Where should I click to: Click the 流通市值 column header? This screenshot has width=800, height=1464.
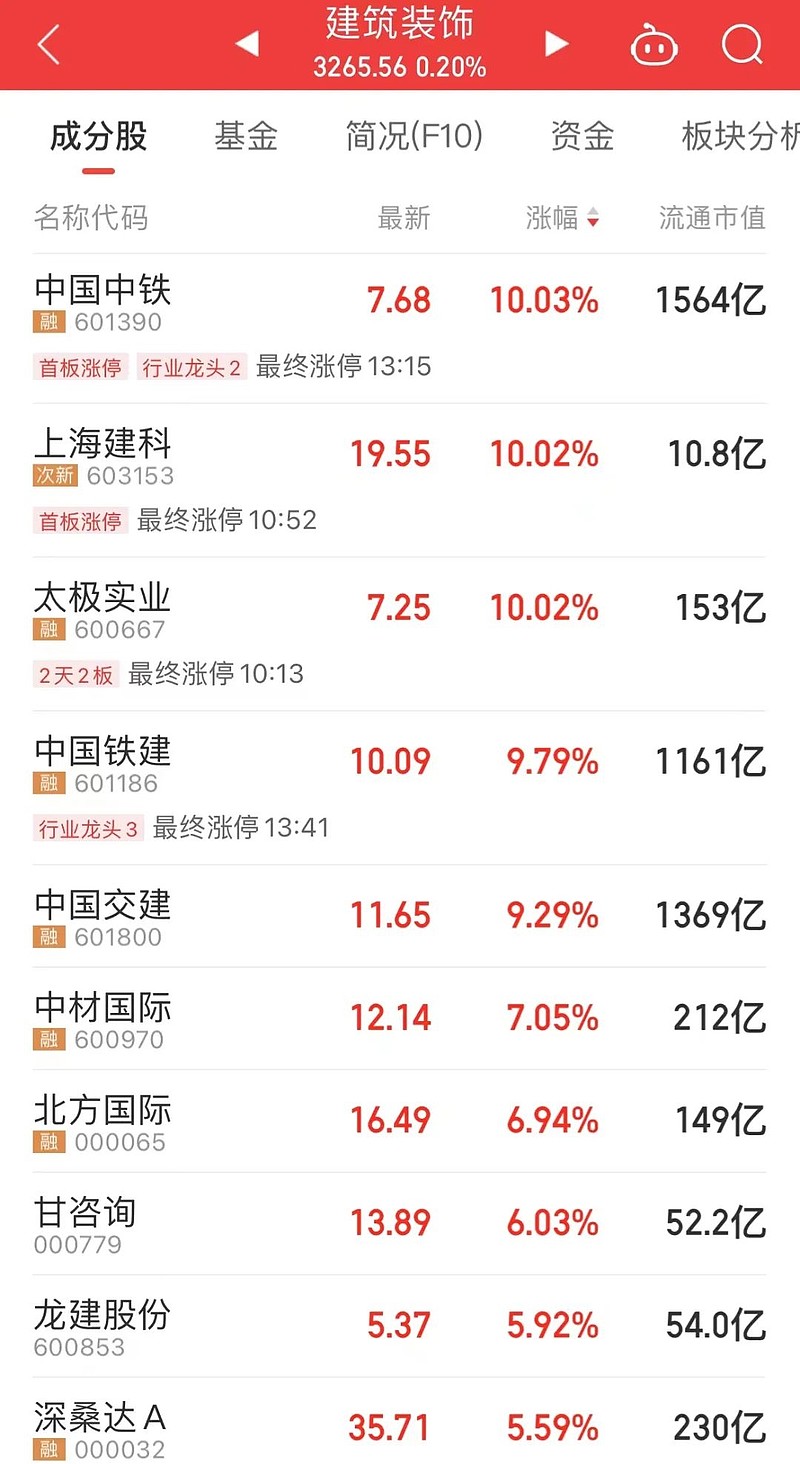click(x=709, y=220)
